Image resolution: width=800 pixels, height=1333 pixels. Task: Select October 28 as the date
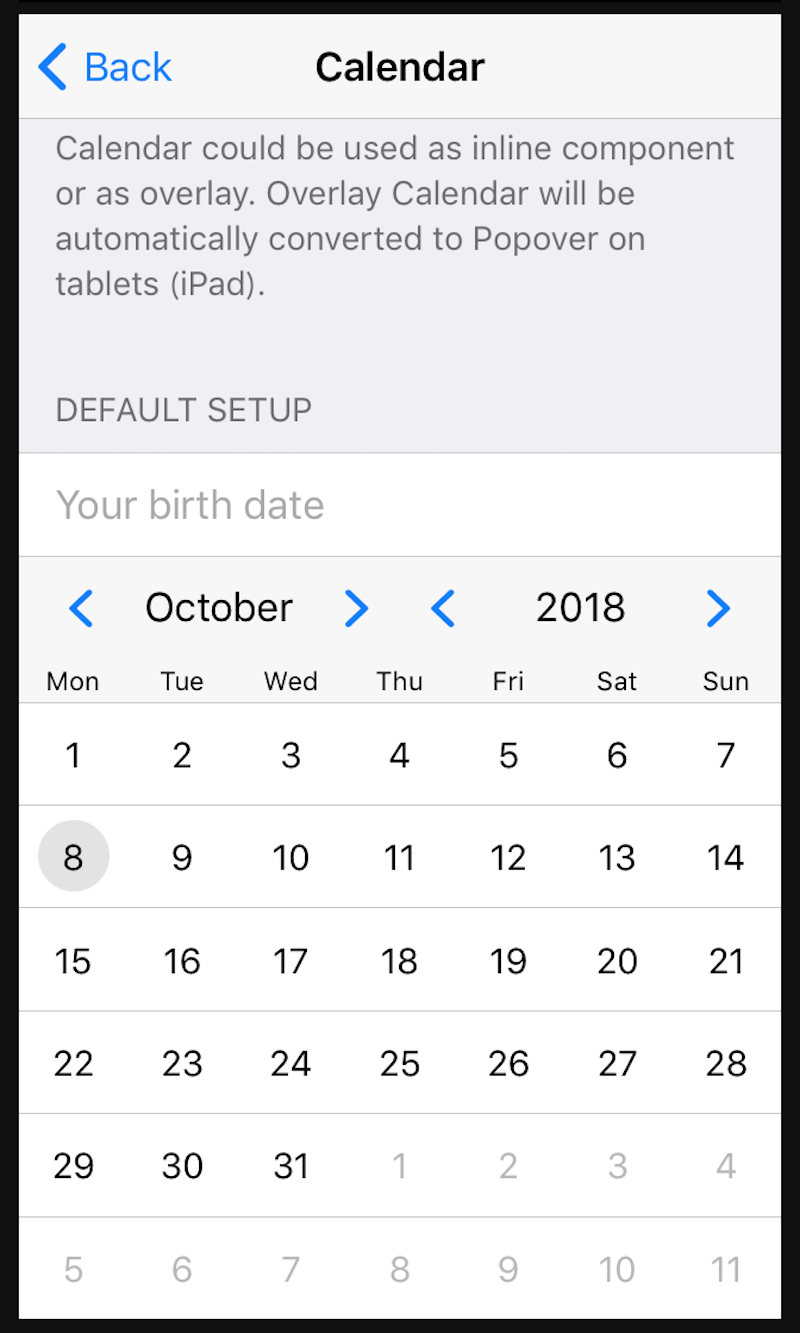pos(726,1063)
